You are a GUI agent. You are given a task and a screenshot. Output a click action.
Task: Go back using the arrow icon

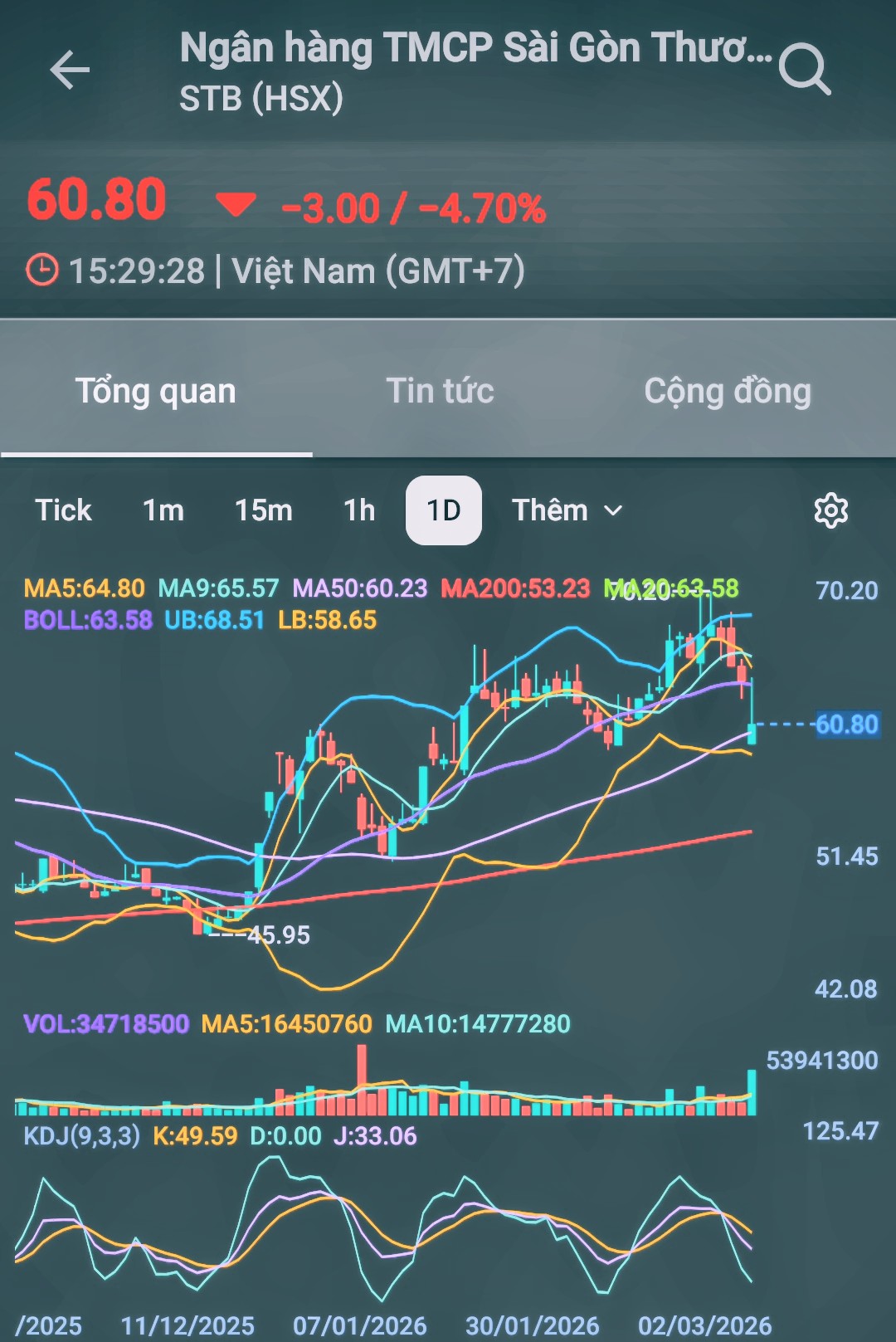[70, 70]
